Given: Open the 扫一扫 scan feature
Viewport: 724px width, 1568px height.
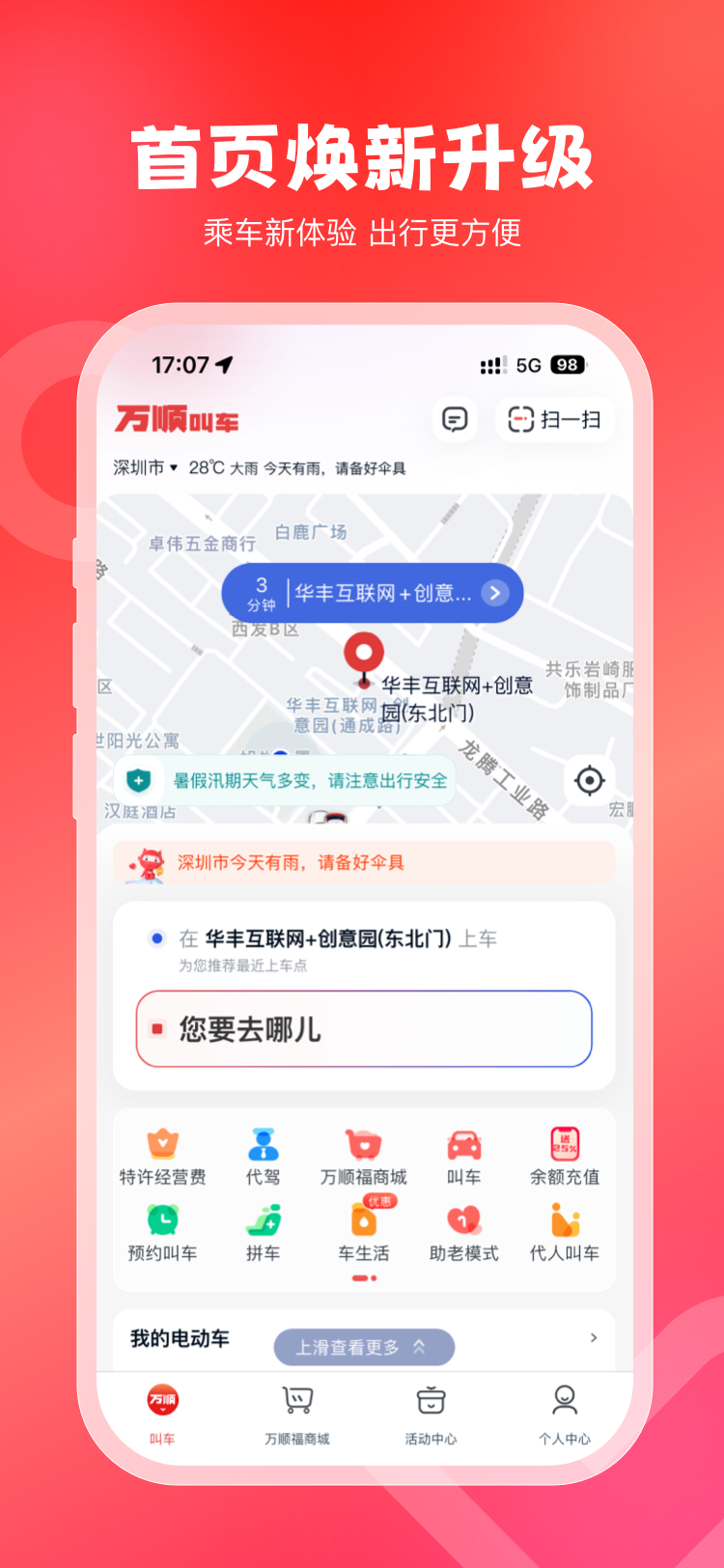Looking at the screenshot, I should click(x=555, y=418).
